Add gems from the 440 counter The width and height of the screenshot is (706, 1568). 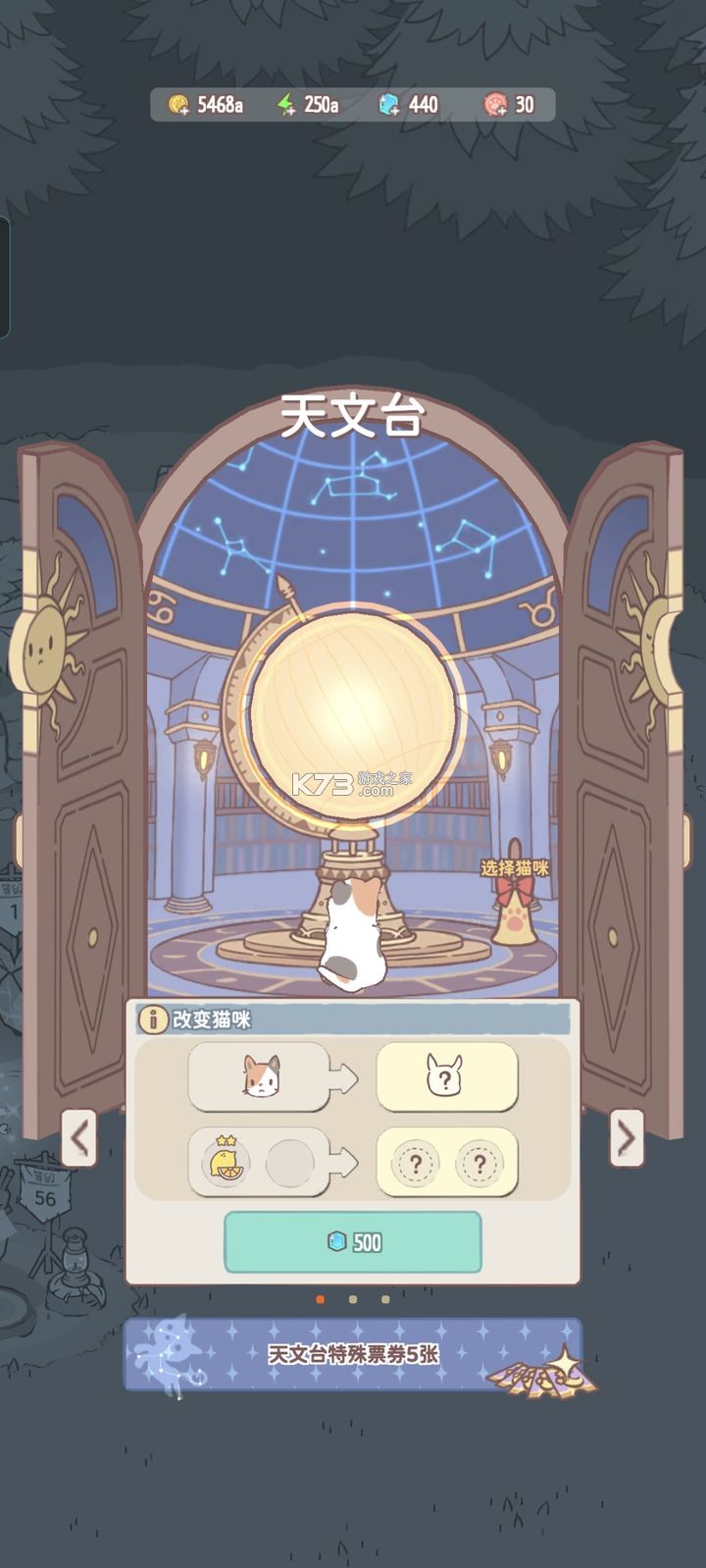pyautogui.click(x=389, y=105)
